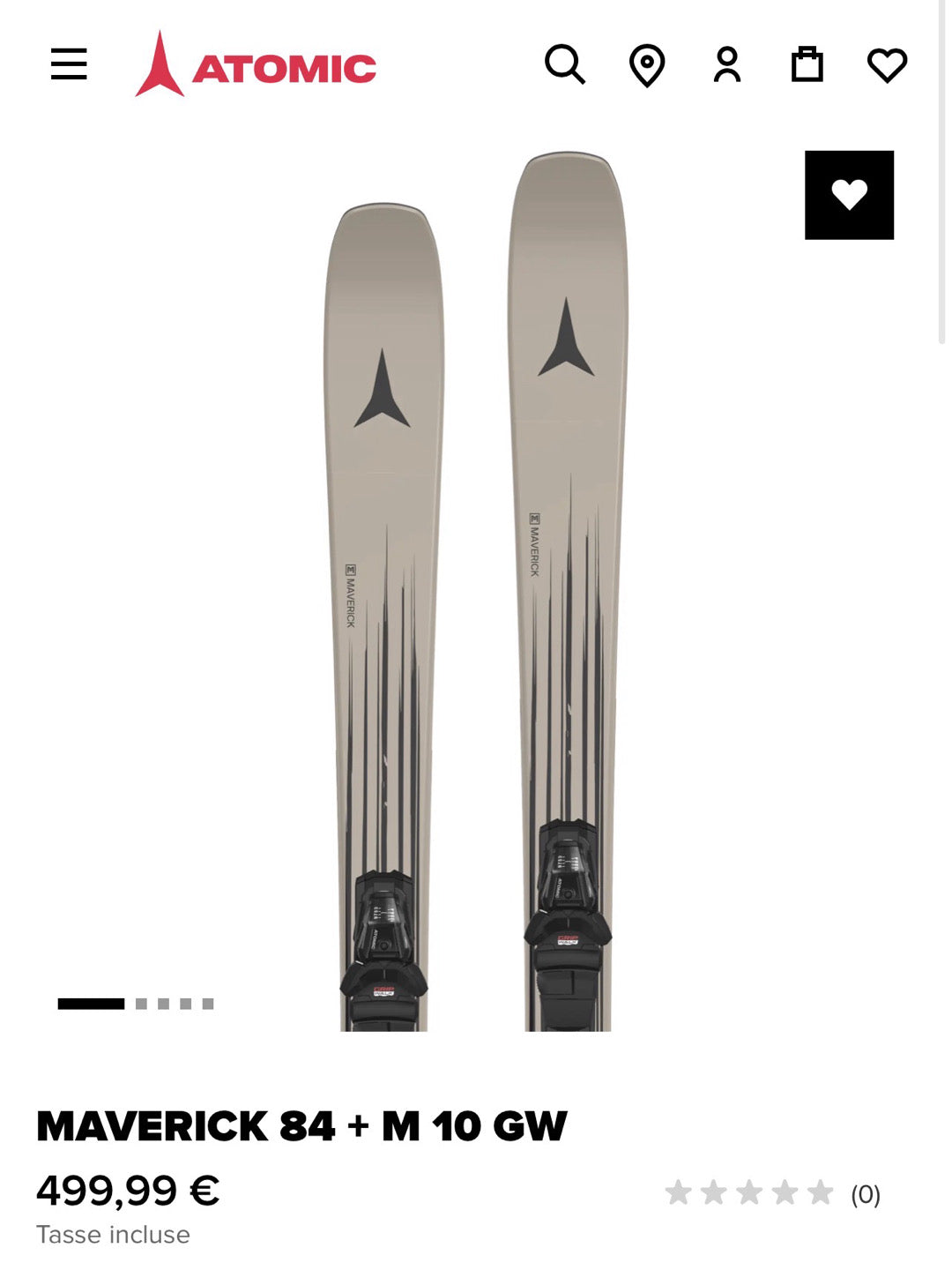952x1270 pixels.
Task: Jump to the last image indicator dot
Action: pos(209,1004)
